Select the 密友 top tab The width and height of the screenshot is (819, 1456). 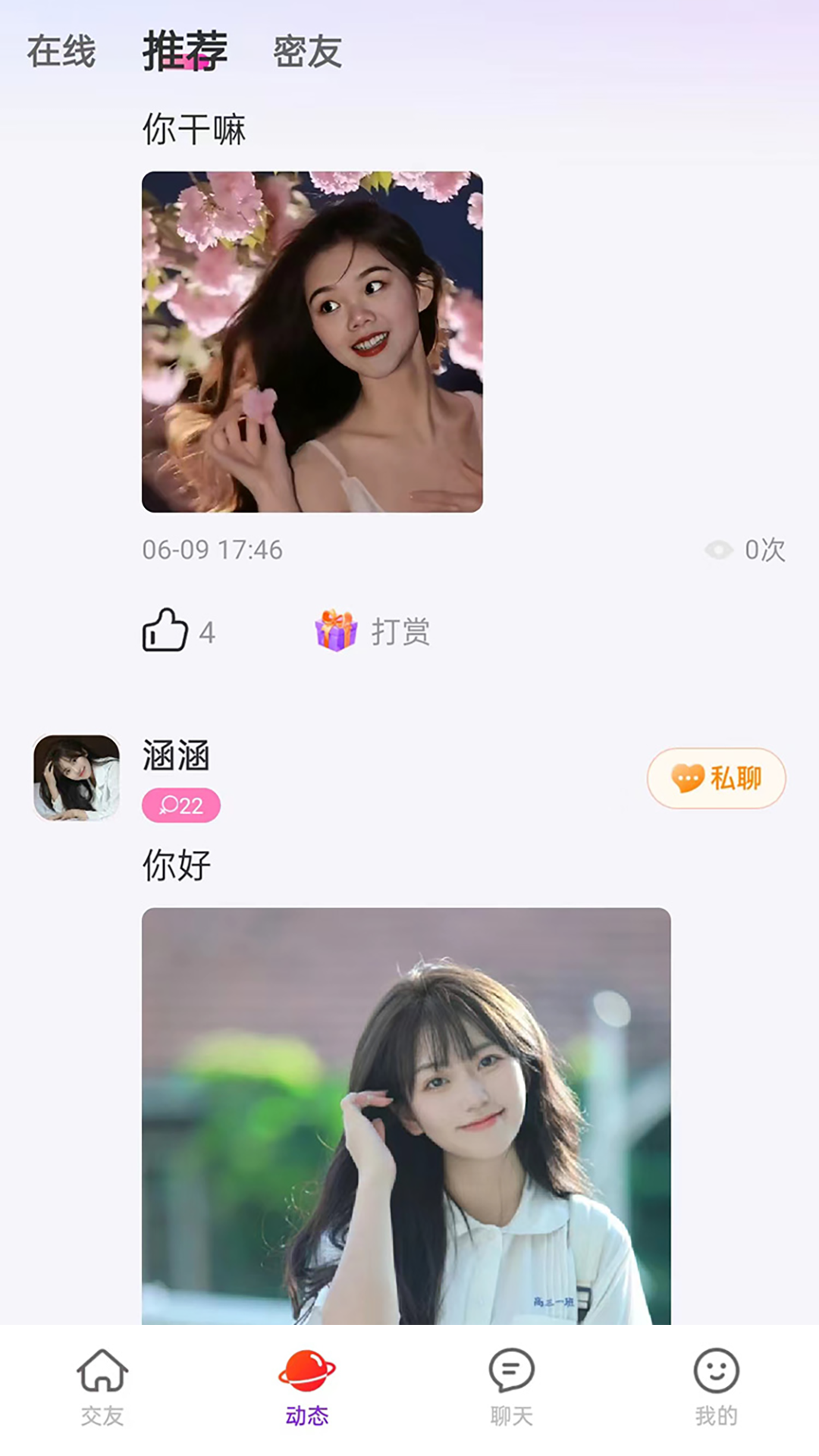click(307, 52)
